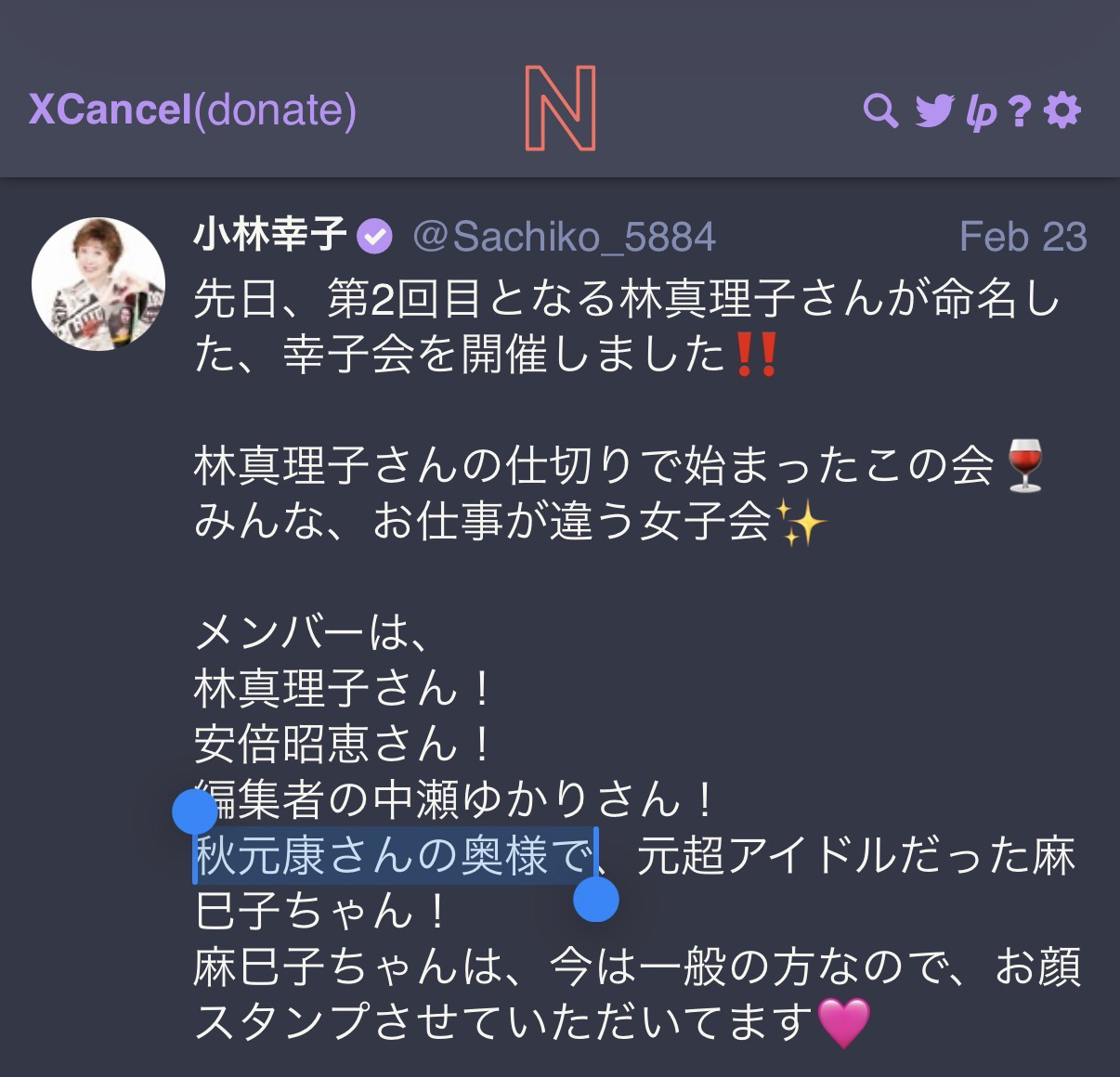Open 小林幸子's profile avatar
The height and width of the screenshot is (1077, 1120).
(98, 283)
